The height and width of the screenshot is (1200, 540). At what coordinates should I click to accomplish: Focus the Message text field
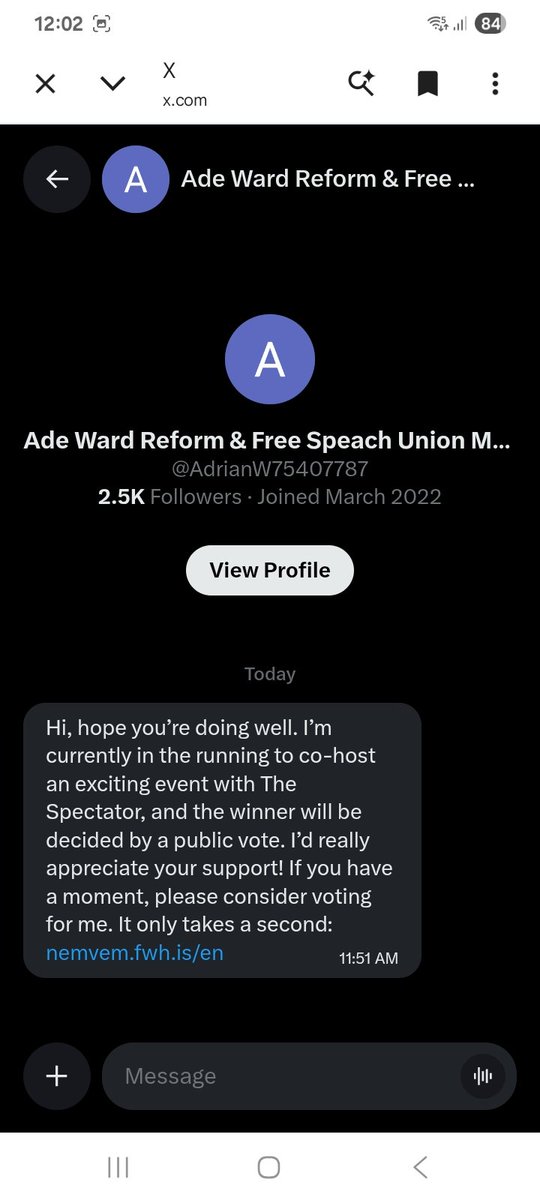[x=285, y=1076]
